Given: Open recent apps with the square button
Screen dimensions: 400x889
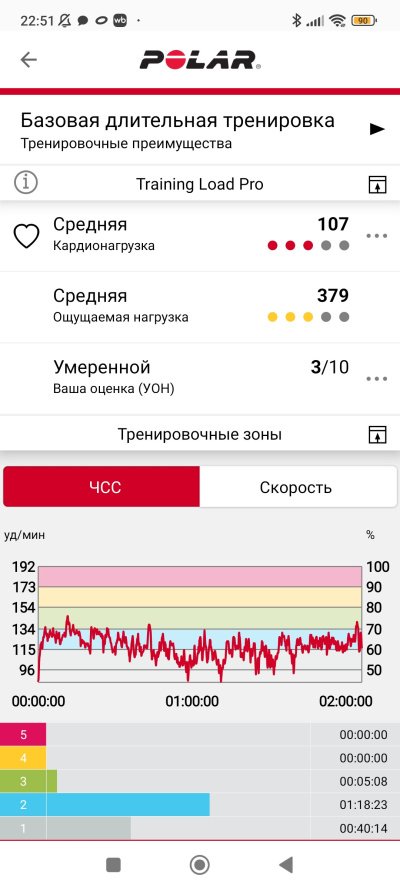Looking at the screenshot, I should point(113,865).
